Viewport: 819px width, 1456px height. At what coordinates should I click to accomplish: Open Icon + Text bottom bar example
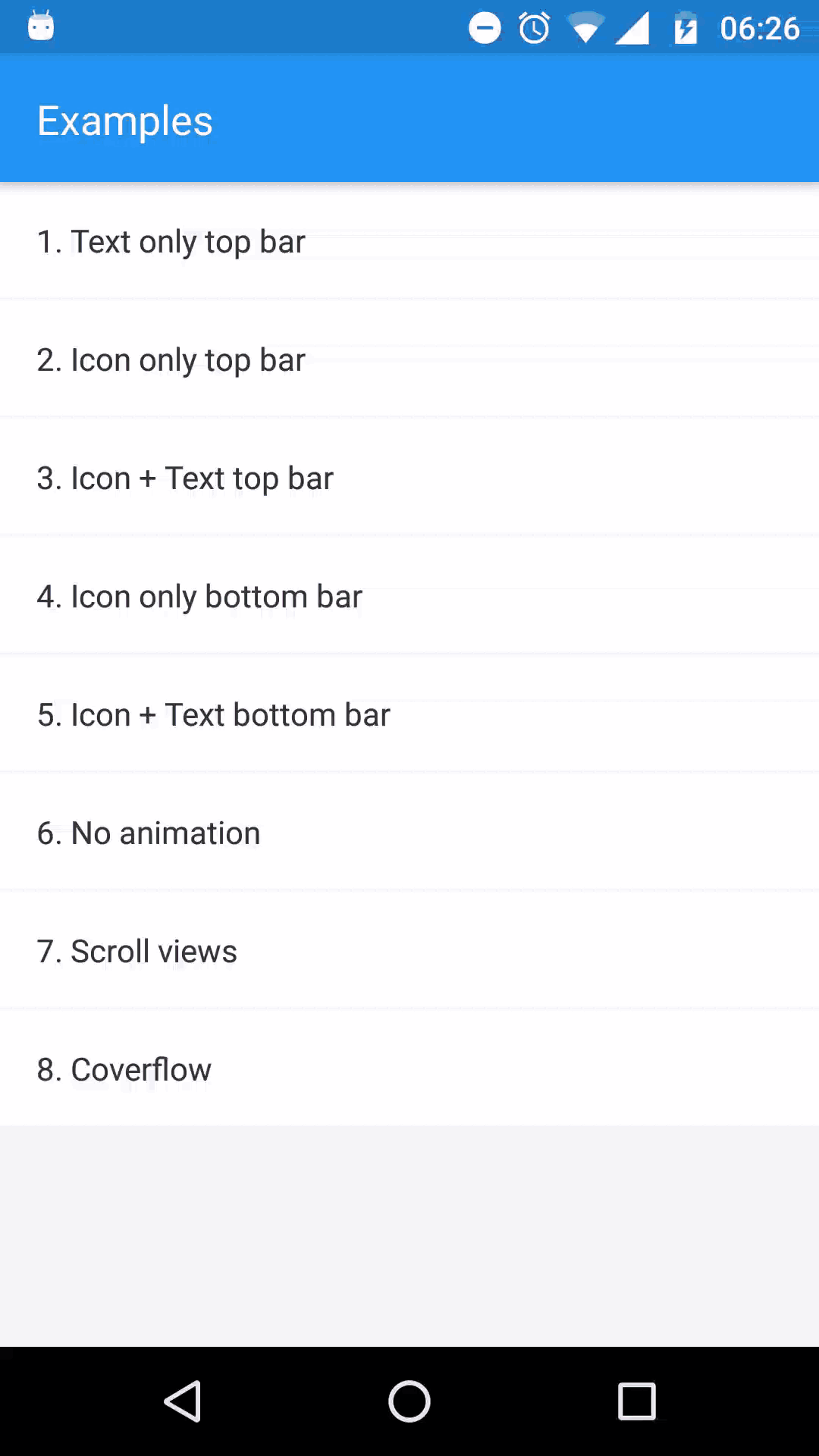409,714
